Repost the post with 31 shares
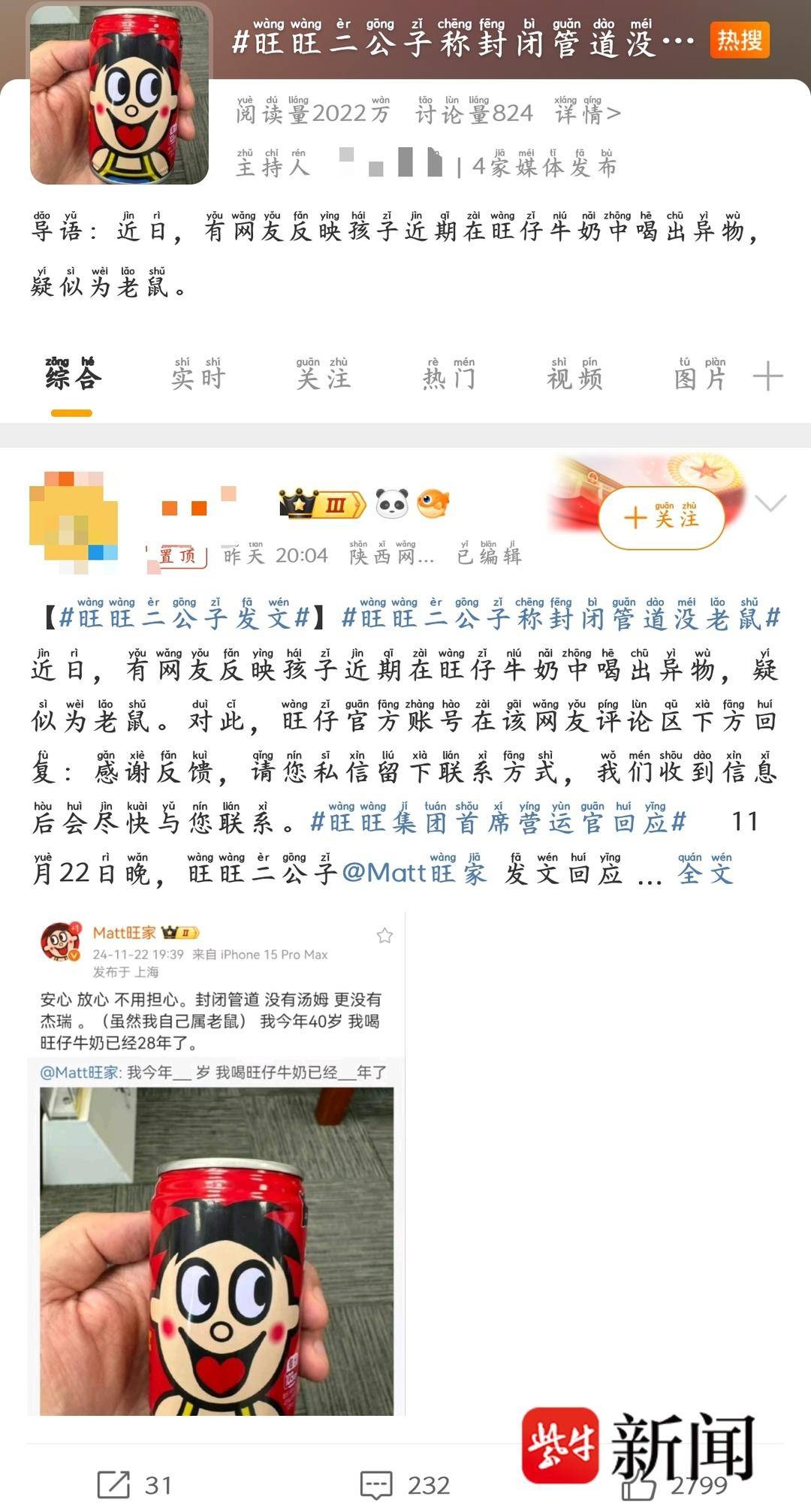Viewport: 811px width, 1512px height. 135,1485
